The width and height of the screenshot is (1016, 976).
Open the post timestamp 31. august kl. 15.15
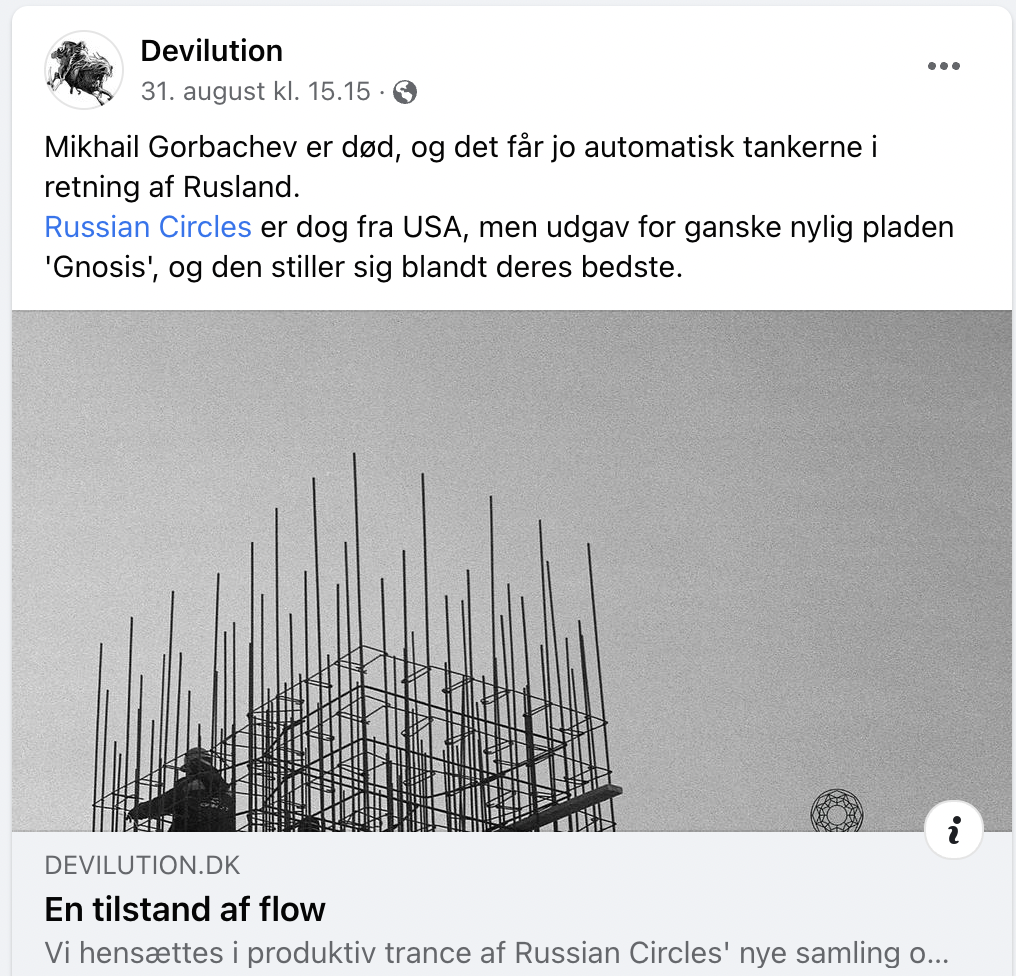point(256,91)
